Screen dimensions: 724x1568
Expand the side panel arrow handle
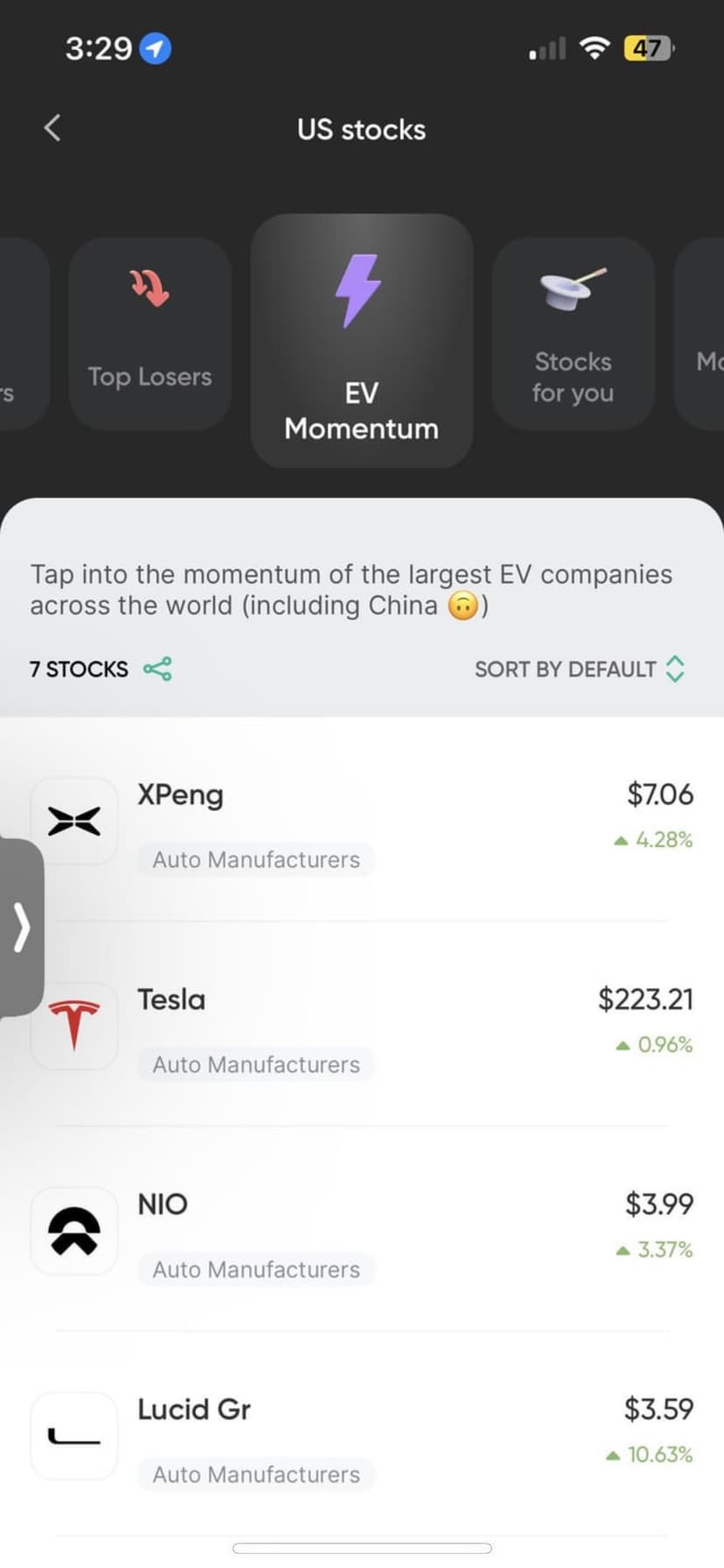pyautogui.click(x=21, y=927)
